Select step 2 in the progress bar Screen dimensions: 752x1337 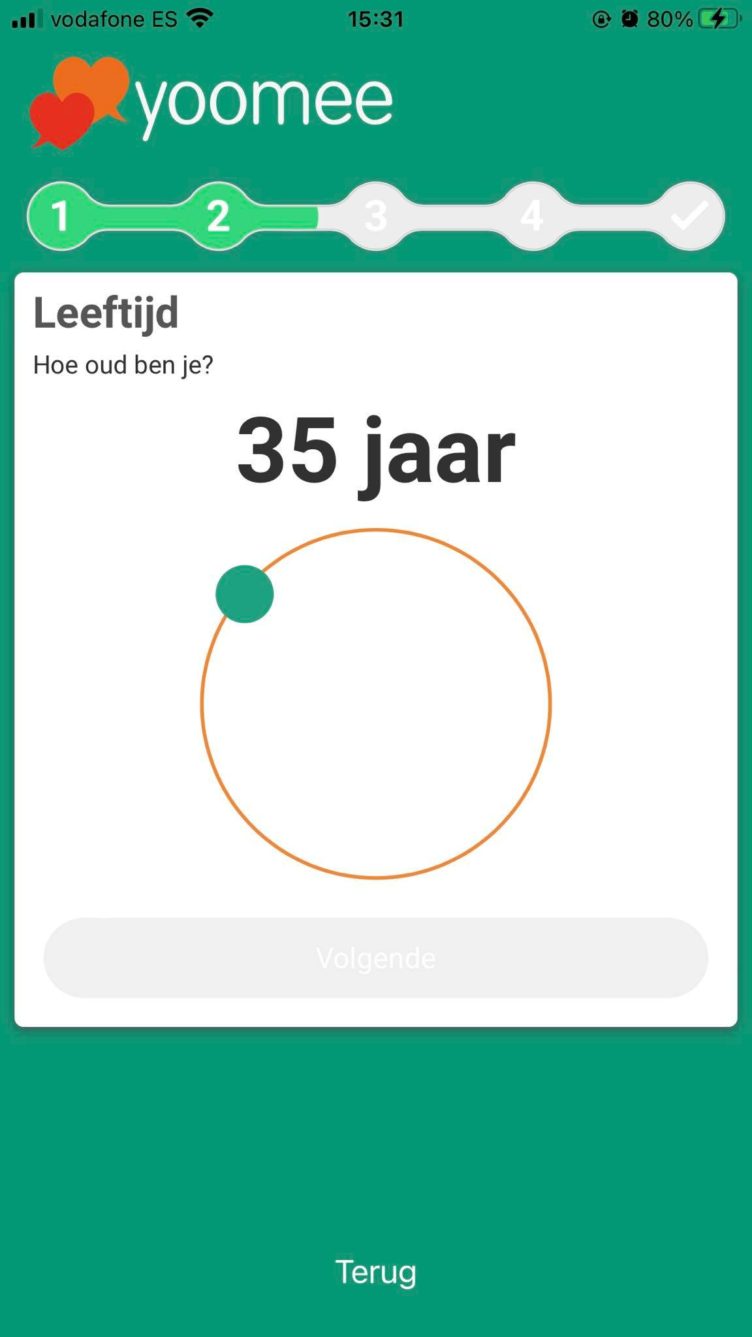[219, 215]
